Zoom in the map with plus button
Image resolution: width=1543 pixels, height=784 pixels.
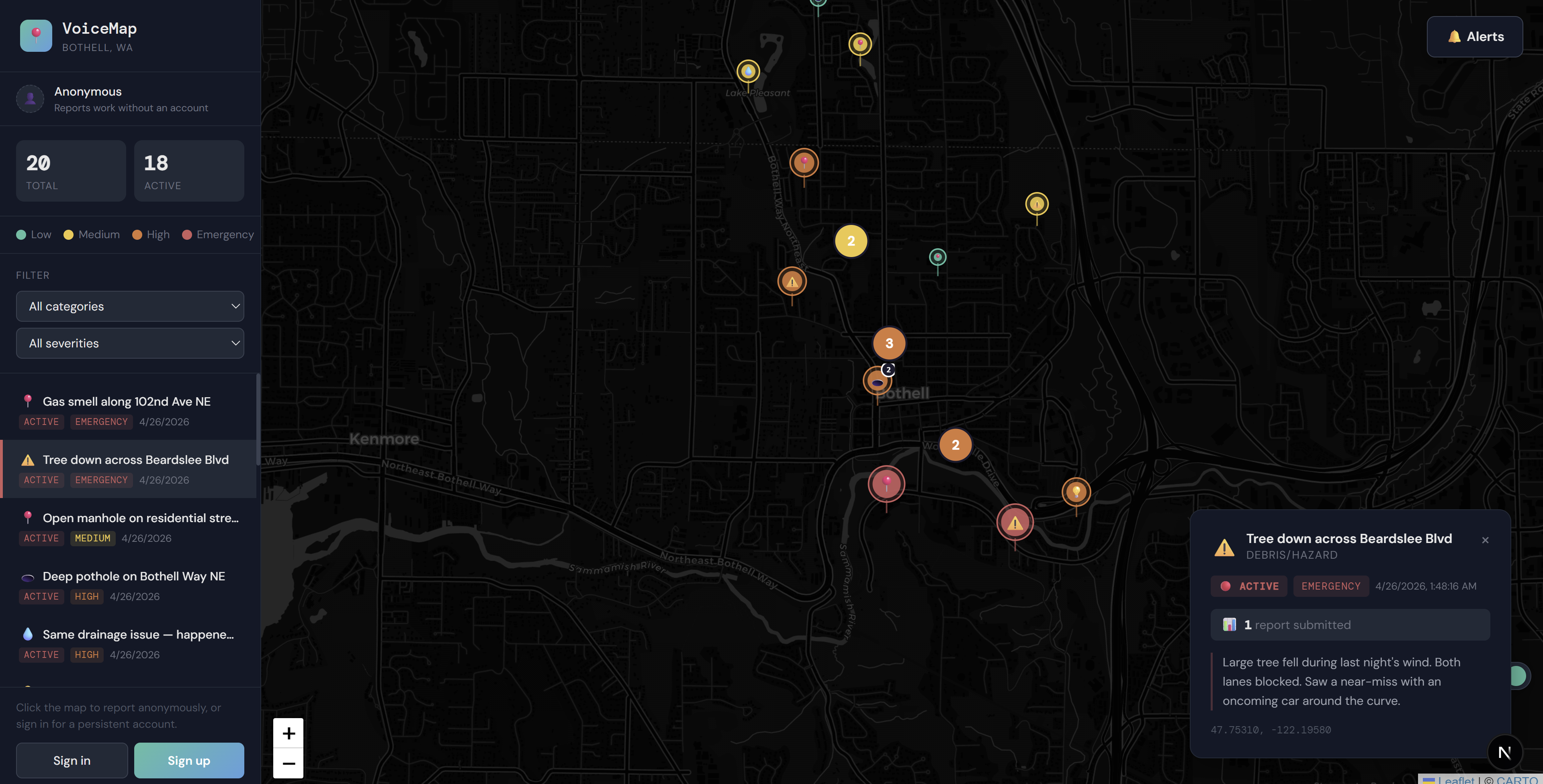289,733
